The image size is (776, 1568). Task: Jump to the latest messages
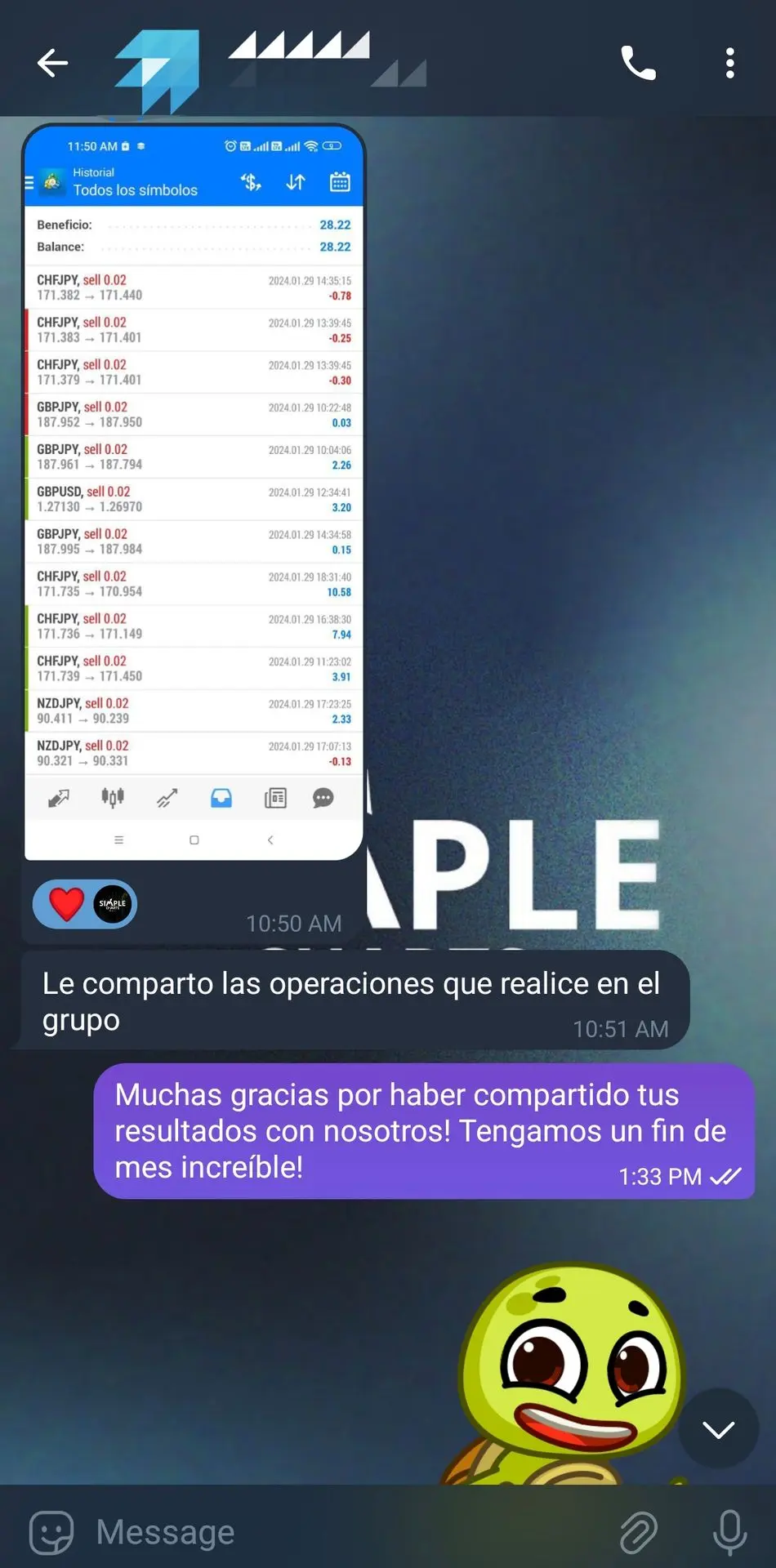tap(718, 1428)
